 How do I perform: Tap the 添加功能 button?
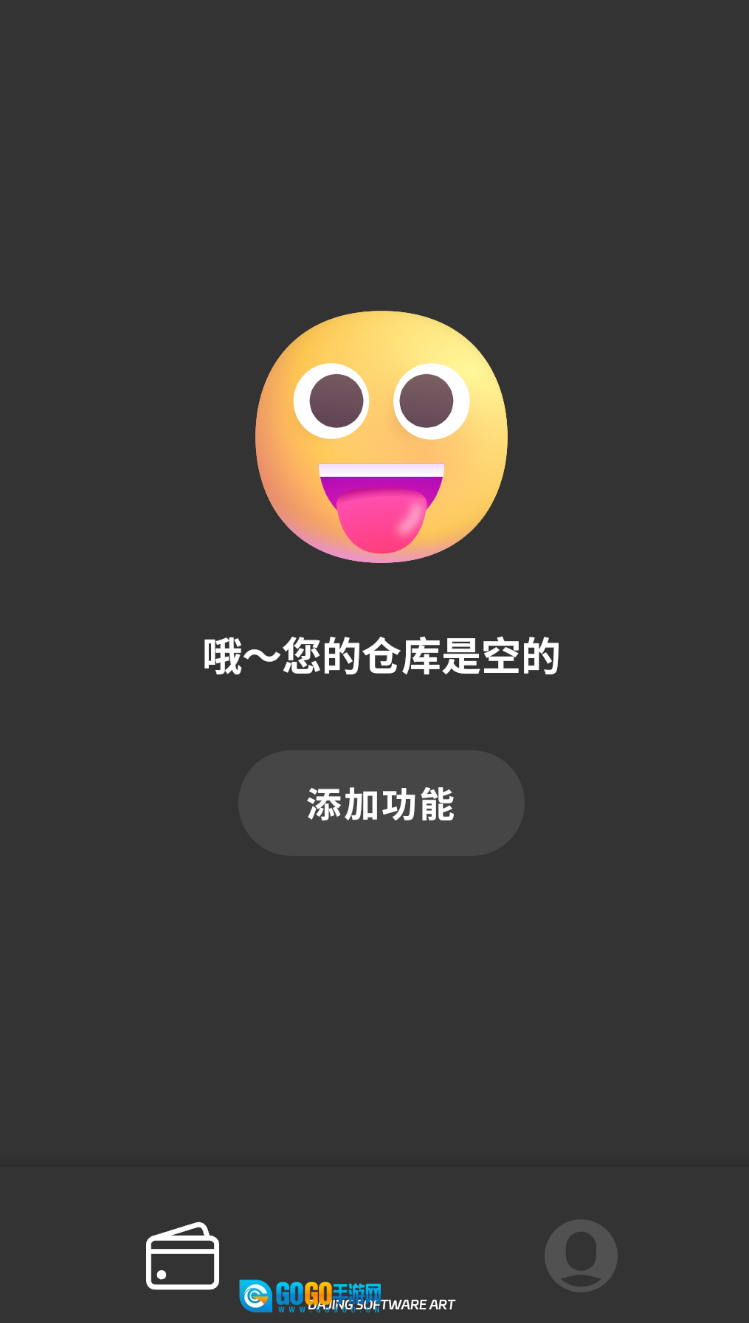pyautogui.click(x=381, y=803)
